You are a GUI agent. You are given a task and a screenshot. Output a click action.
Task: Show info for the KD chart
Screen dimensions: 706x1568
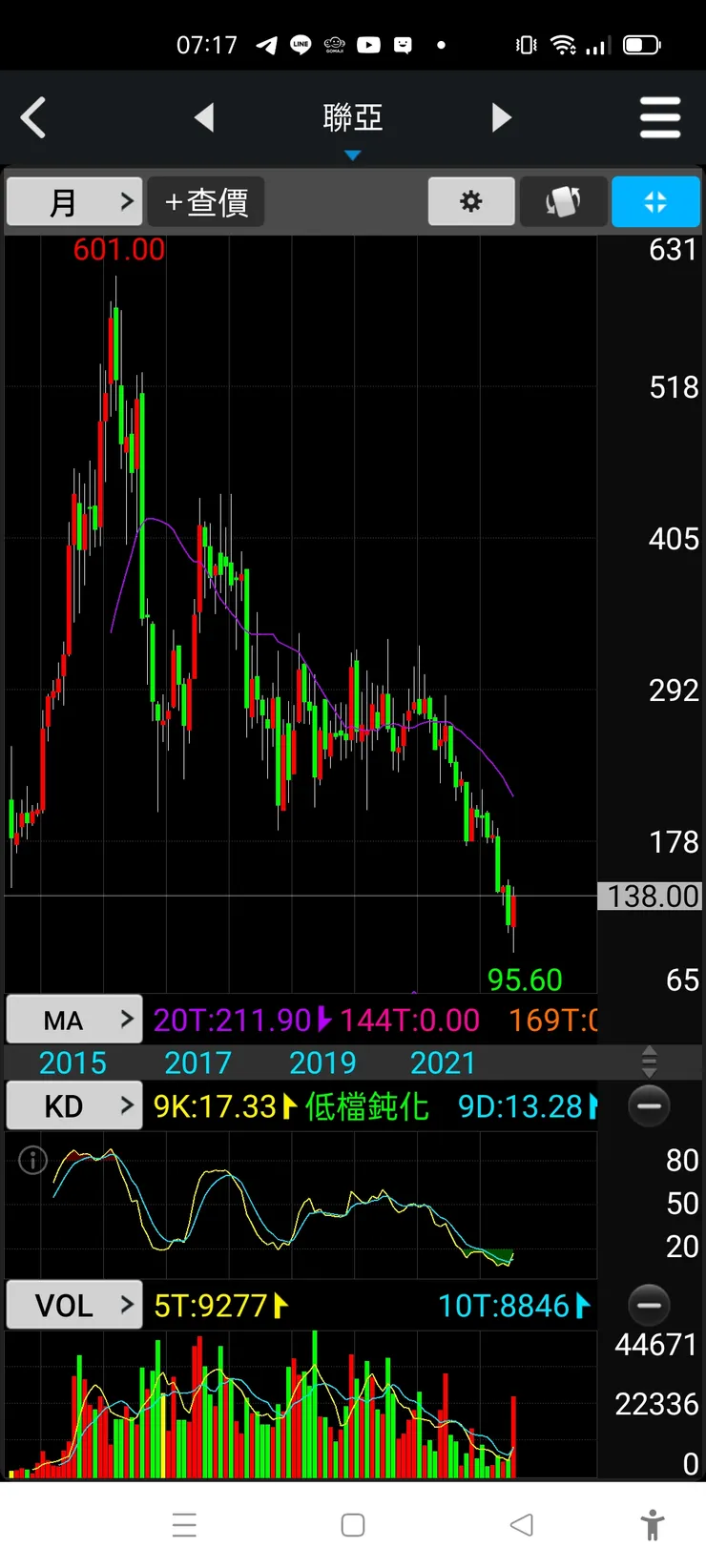[x=32, y=1161]
